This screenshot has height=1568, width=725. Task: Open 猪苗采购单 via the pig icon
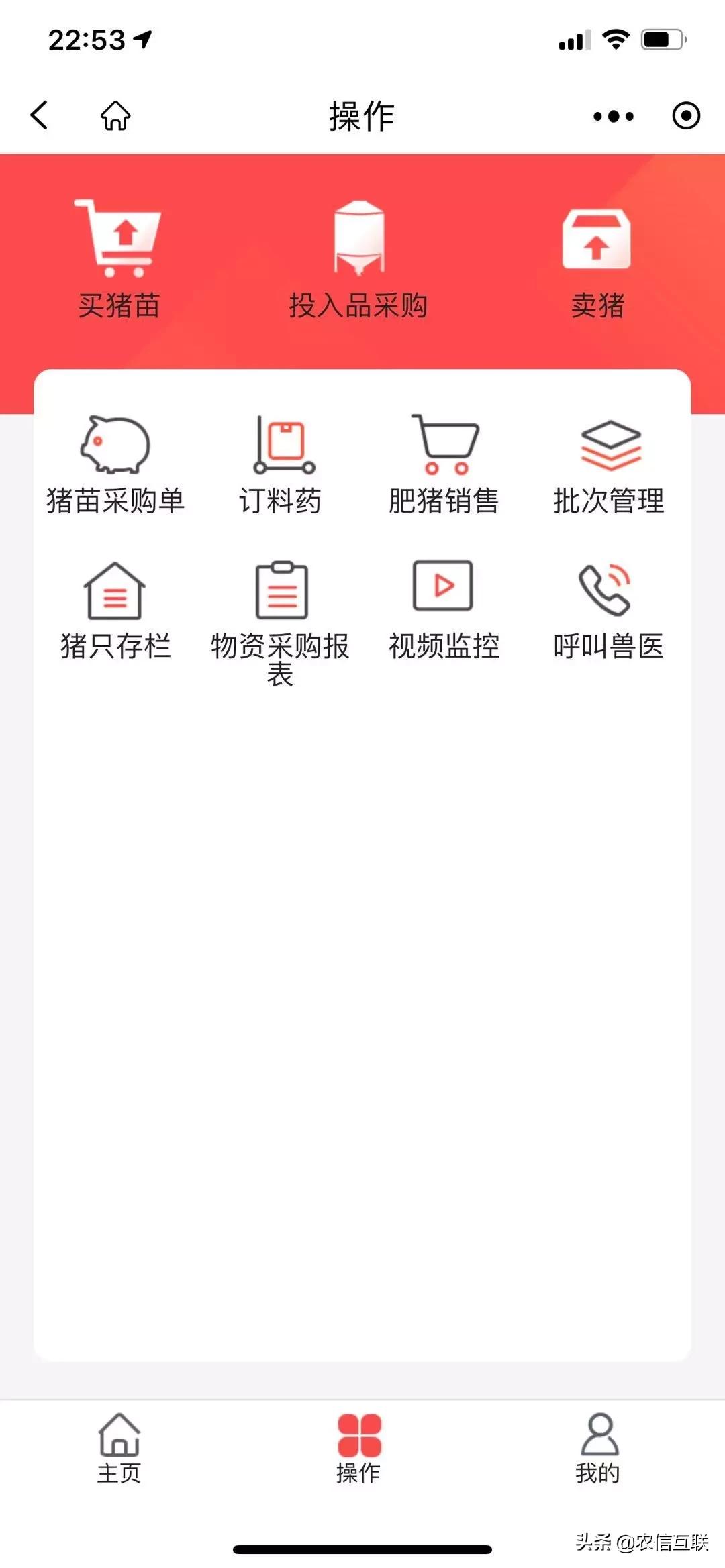click(x=115, y=446)
